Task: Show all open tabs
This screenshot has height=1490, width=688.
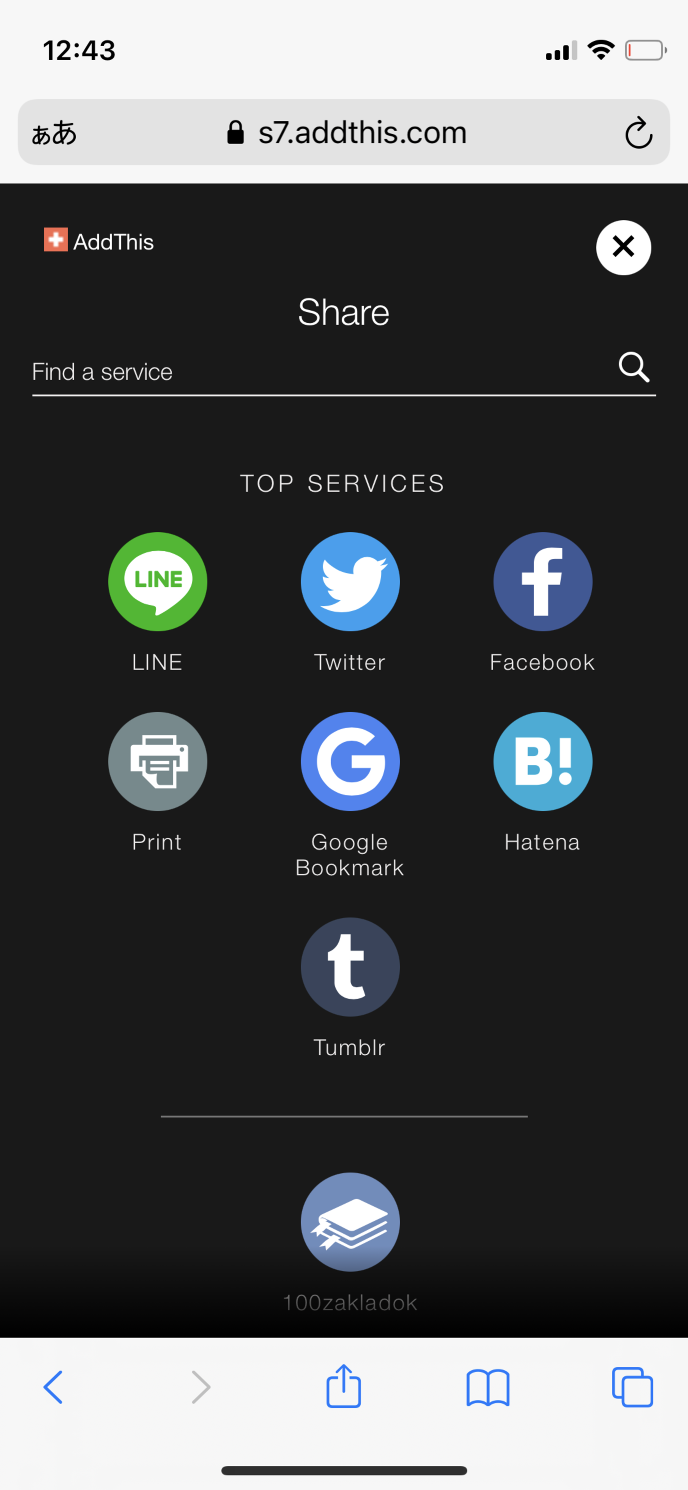Action: coord(632,1387)
